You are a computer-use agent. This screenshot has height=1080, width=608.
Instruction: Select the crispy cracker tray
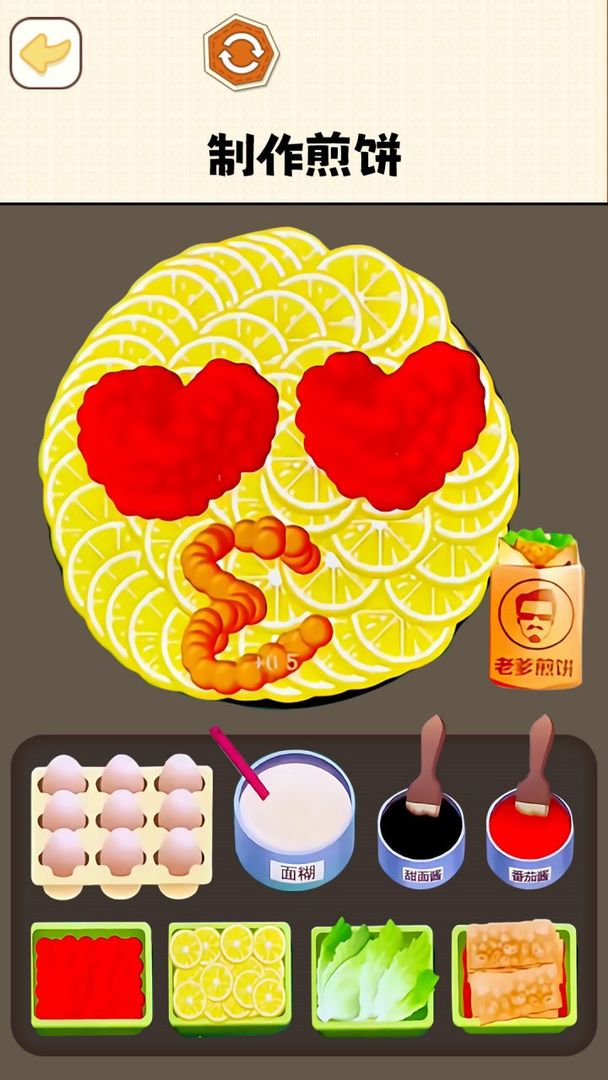514,975
